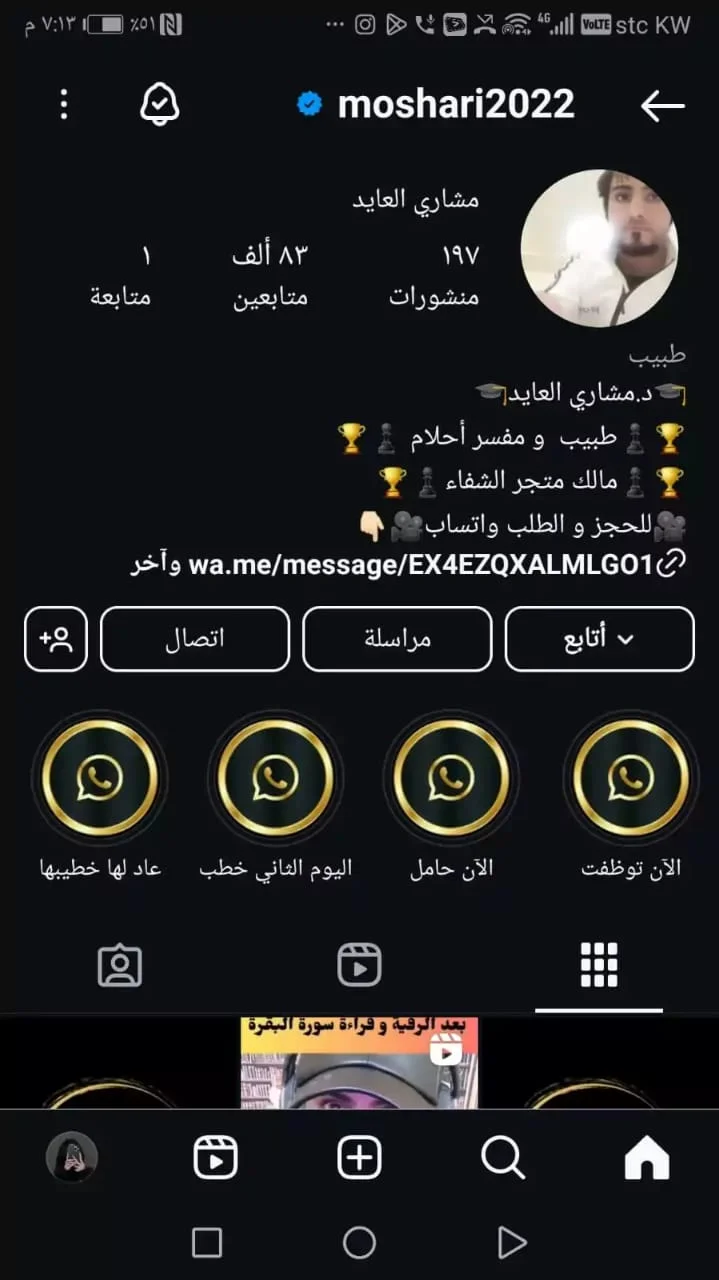The height and width of the screenshot is (1280, 719).
Task: Open the الآن حامل story highlight
Action: [x=451, y=777]
